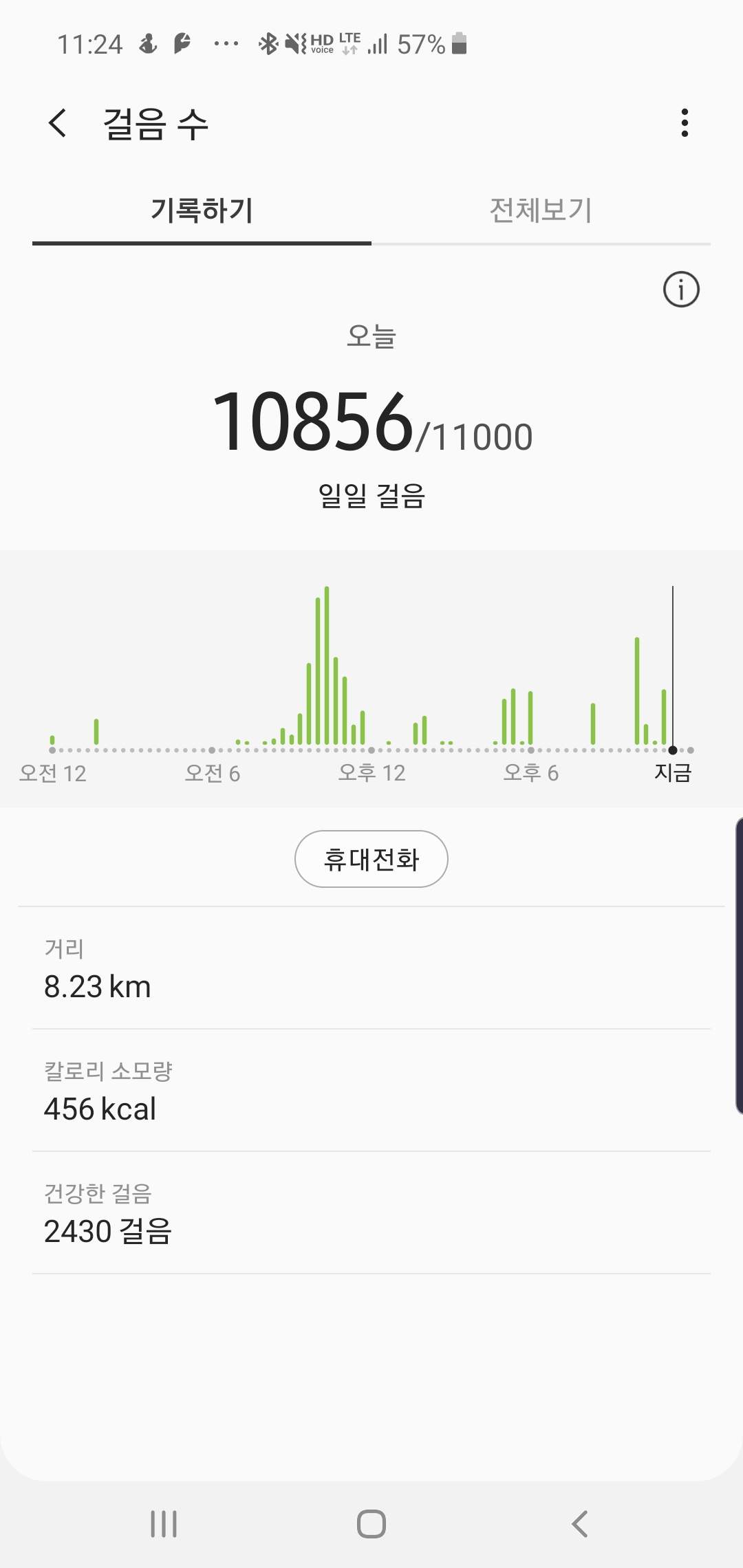Go to the home screen
Screen dimensions: 743x1568
(371, 1523)
